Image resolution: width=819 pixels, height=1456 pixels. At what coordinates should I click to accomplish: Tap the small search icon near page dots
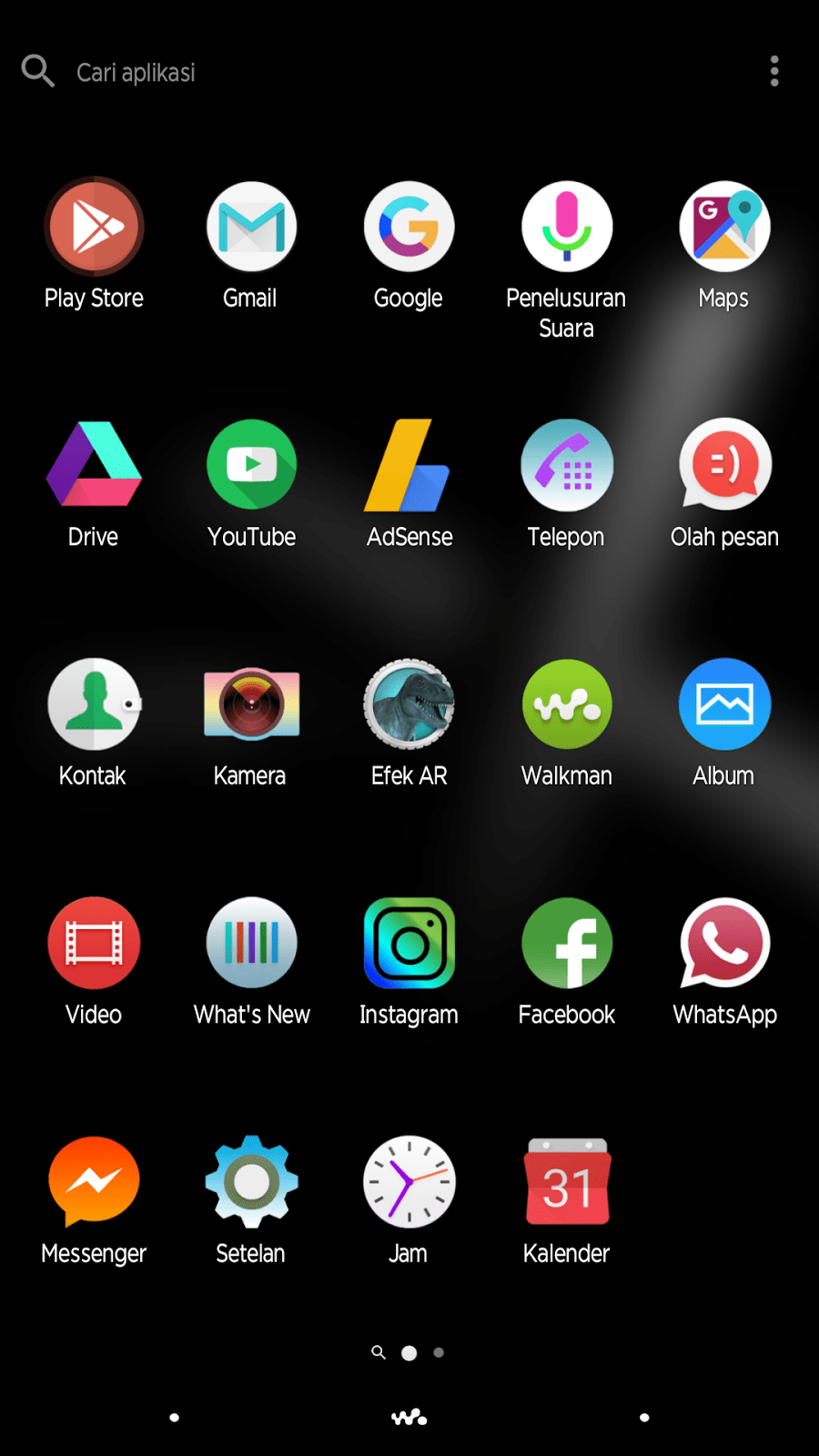[379, 1353]
